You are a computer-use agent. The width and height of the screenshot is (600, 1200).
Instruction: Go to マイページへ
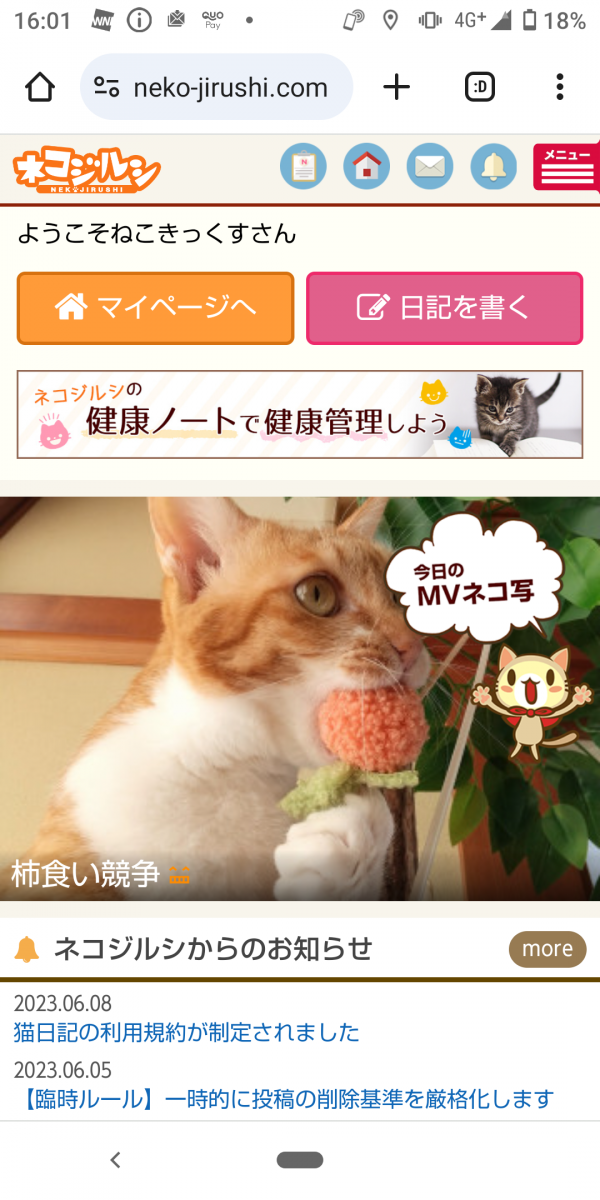pos(156,308)
